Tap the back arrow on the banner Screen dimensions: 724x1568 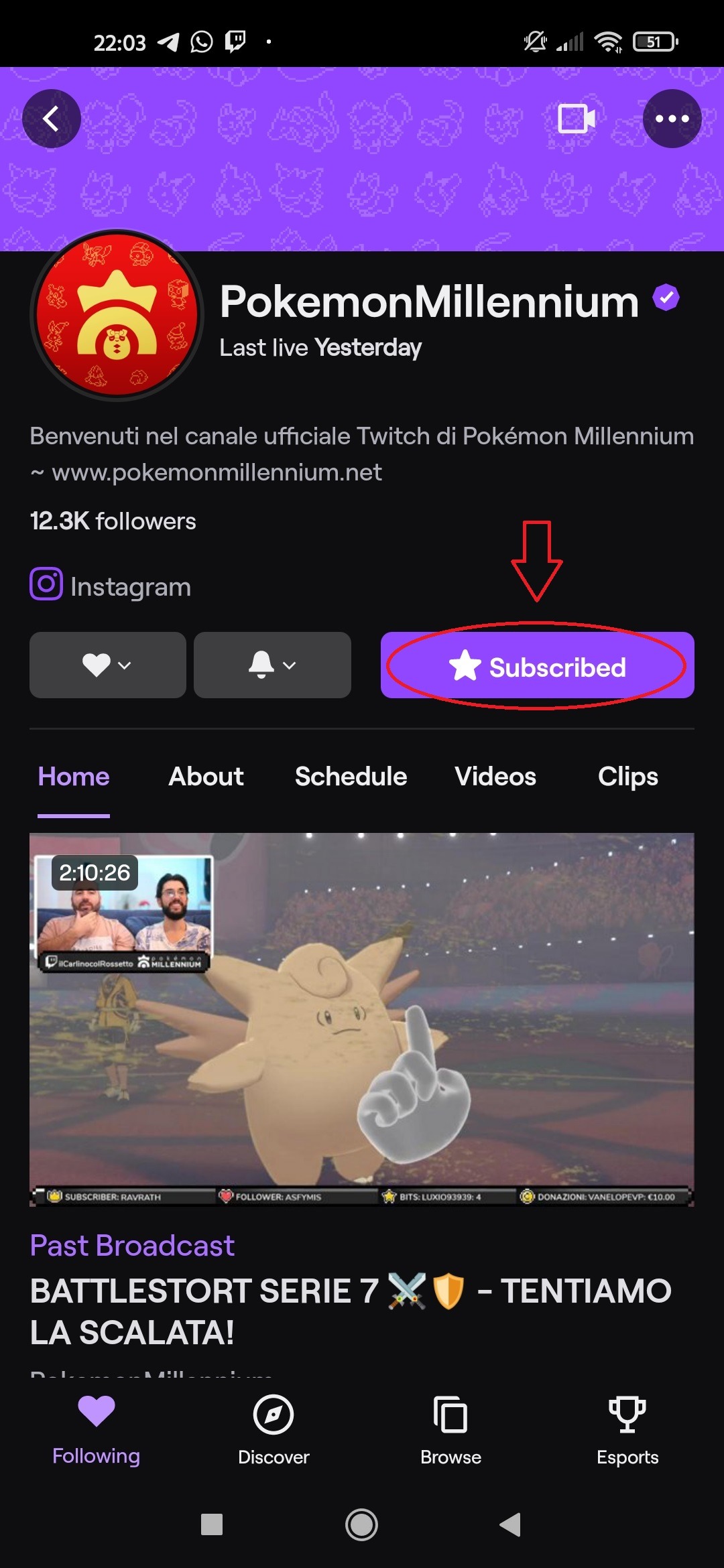tap(51, 118)
